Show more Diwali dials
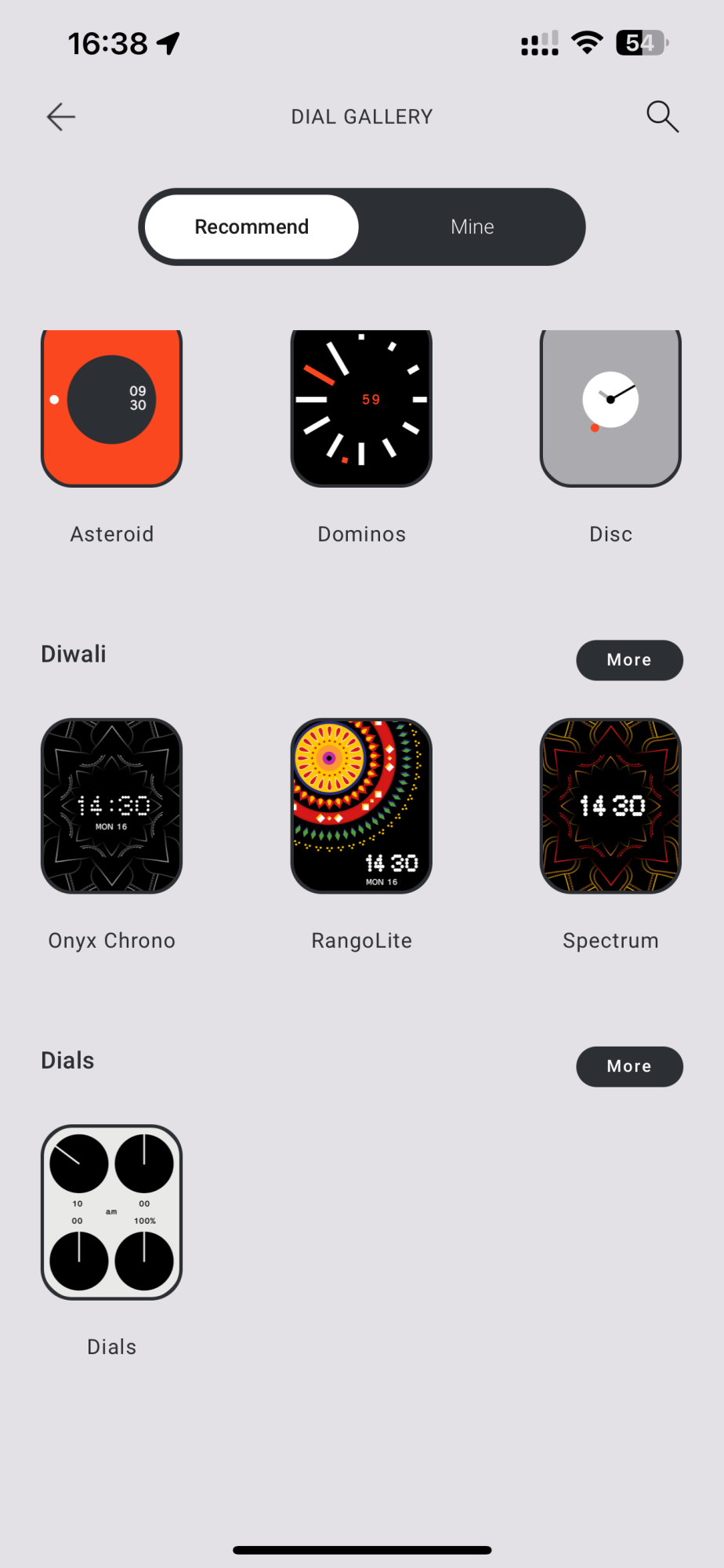 click(629, 660)
